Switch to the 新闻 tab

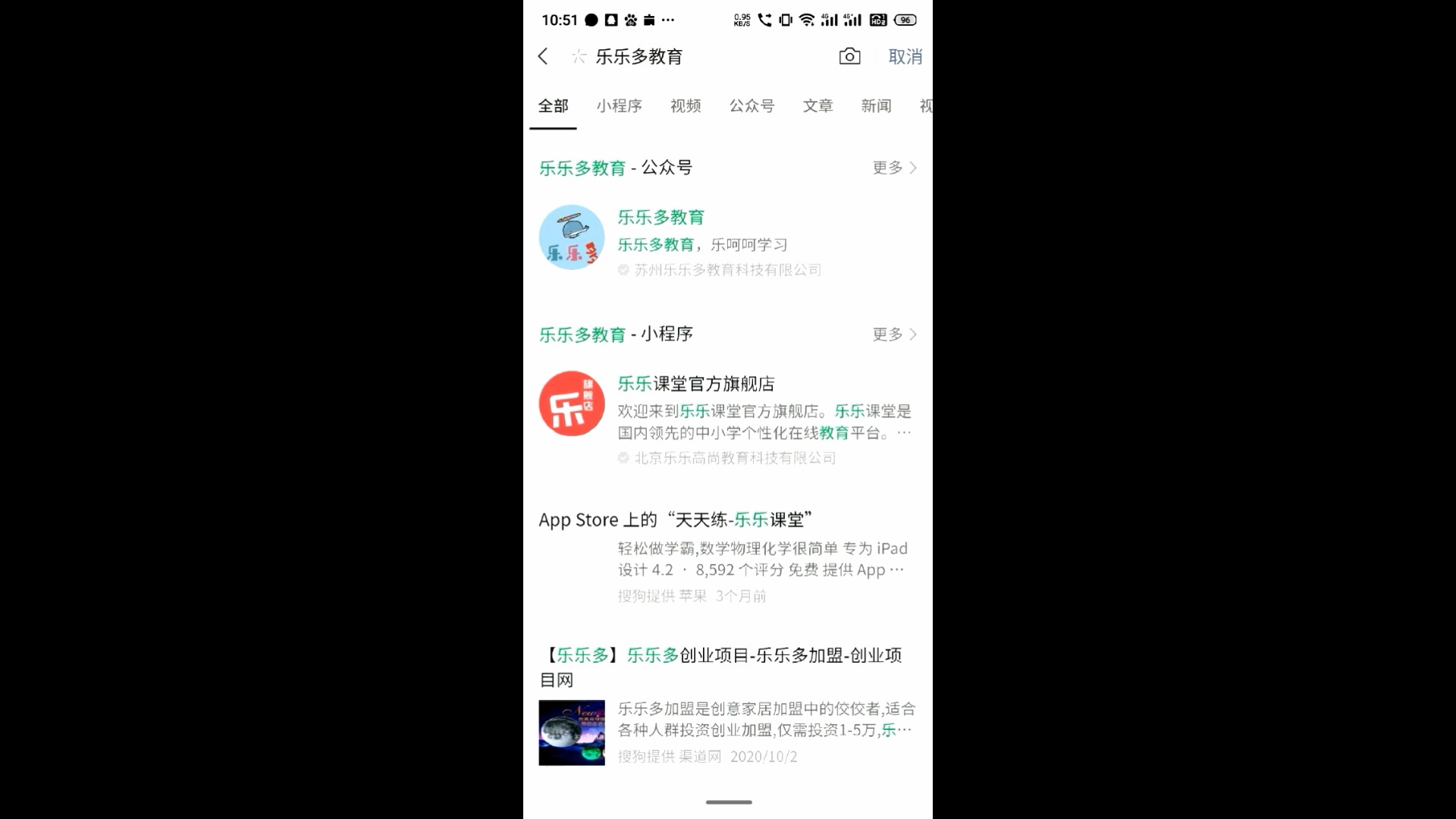coord(876,106)
